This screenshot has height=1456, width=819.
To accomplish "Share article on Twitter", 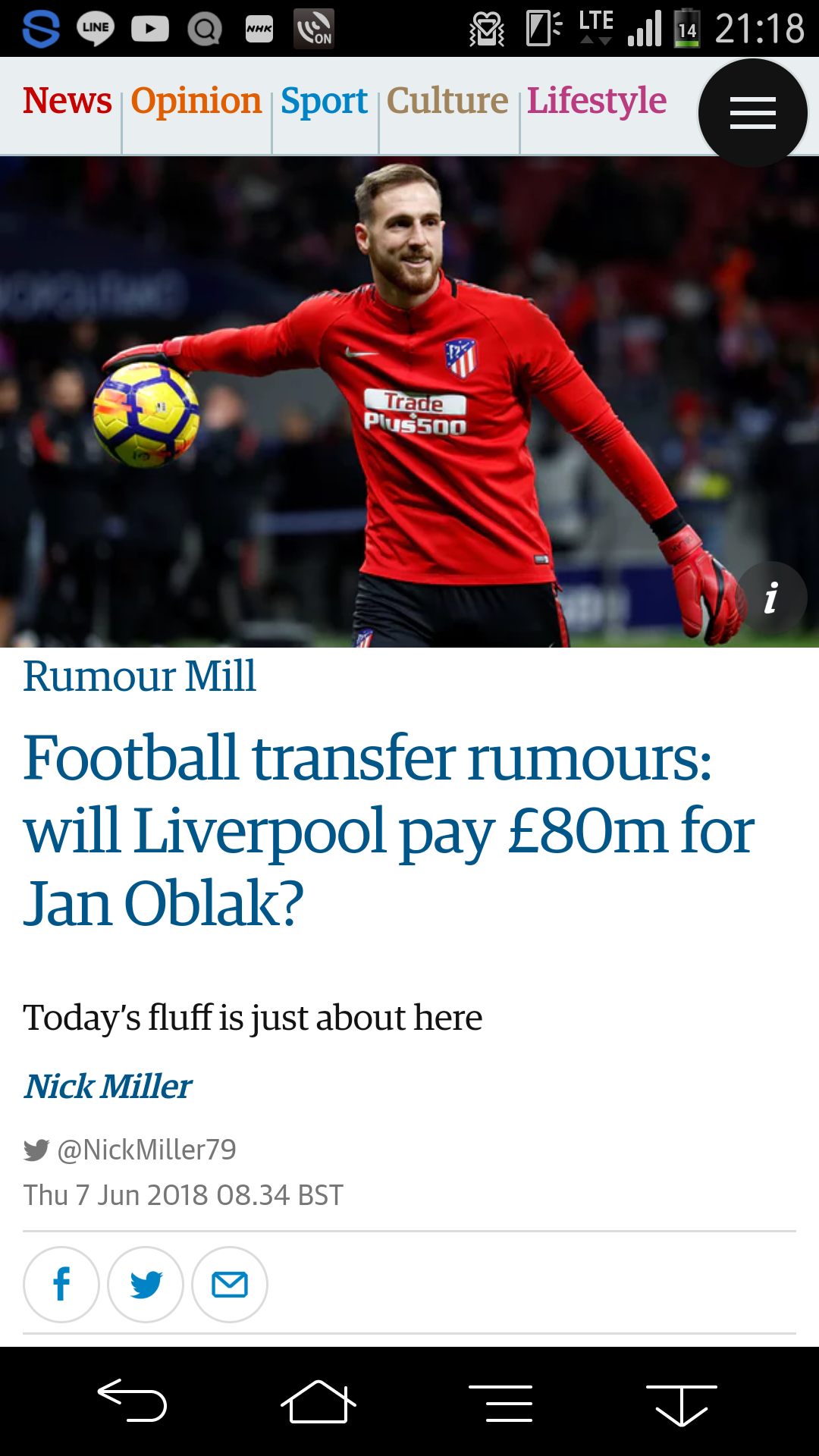I will (x=146, y=1285).
